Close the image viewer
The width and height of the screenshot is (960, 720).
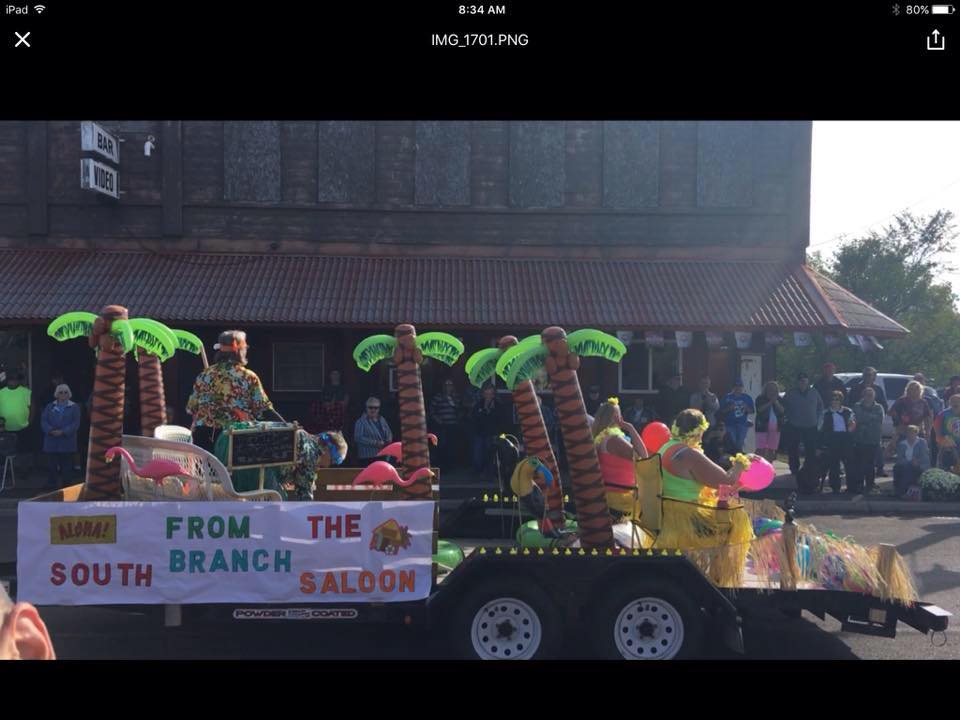point(22,40)
